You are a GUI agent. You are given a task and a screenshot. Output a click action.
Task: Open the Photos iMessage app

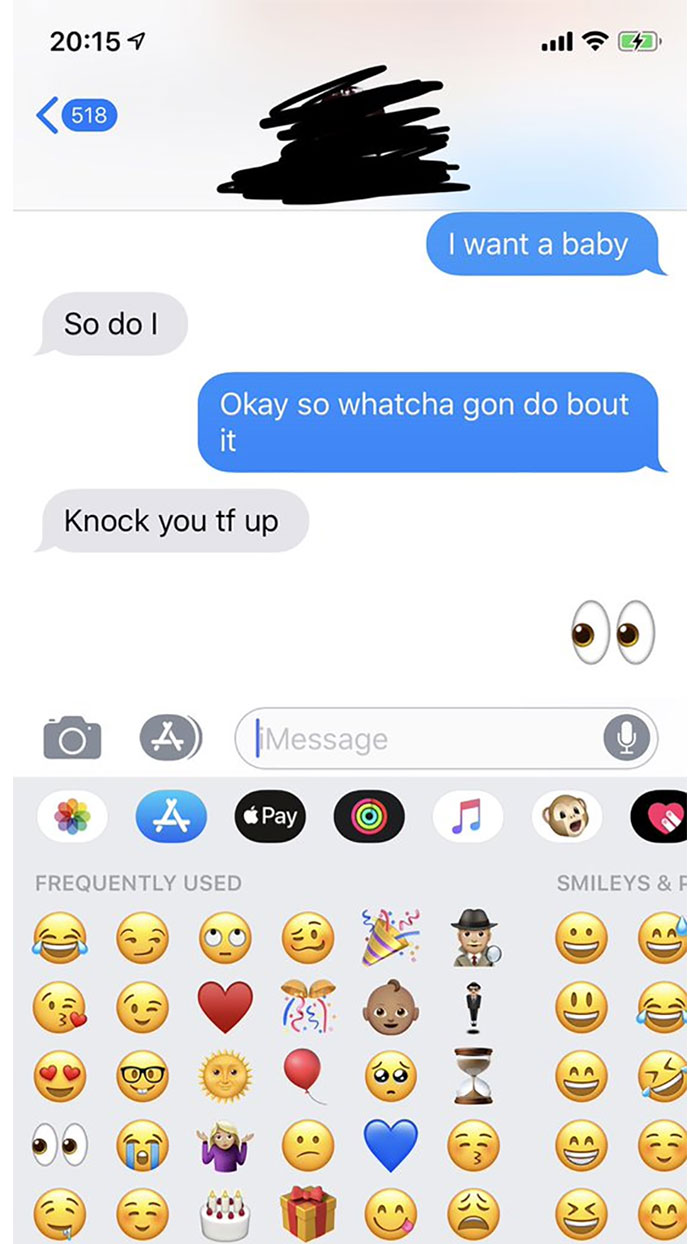coord(72,816)
